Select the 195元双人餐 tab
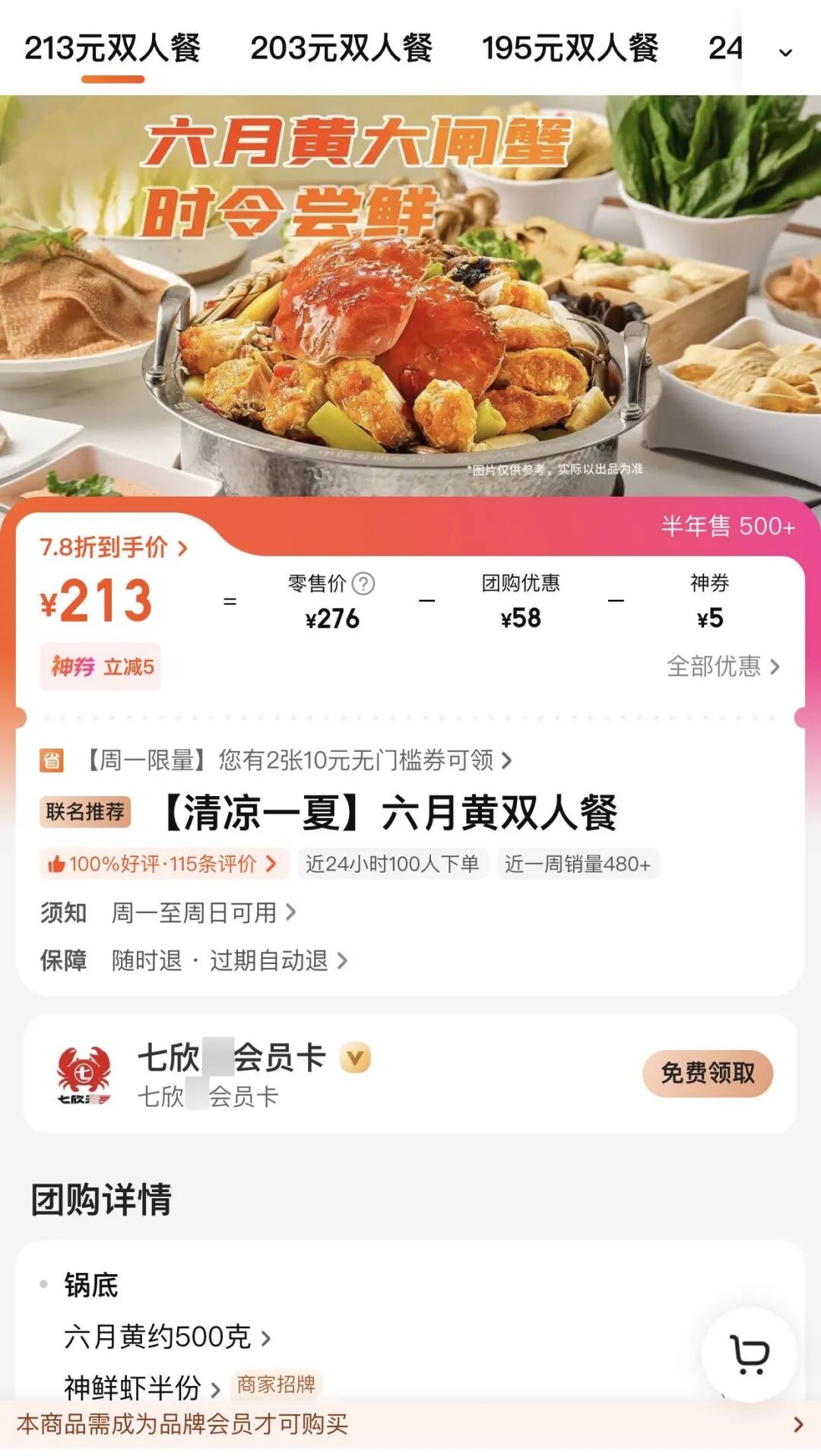The width and height of the screenshot is (821, 1456). (570, 48)
